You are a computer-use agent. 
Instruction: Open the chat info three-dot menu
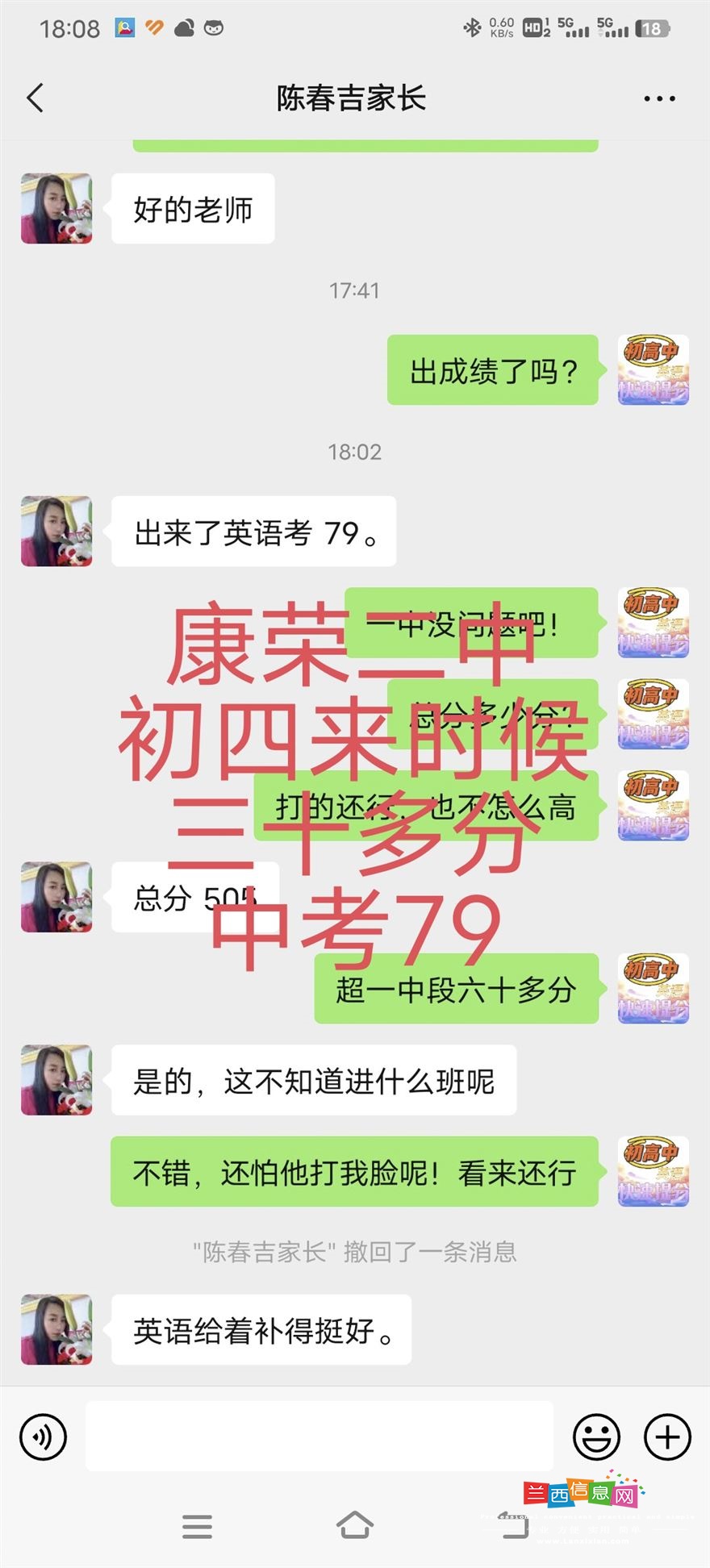[x=659, y=98]
